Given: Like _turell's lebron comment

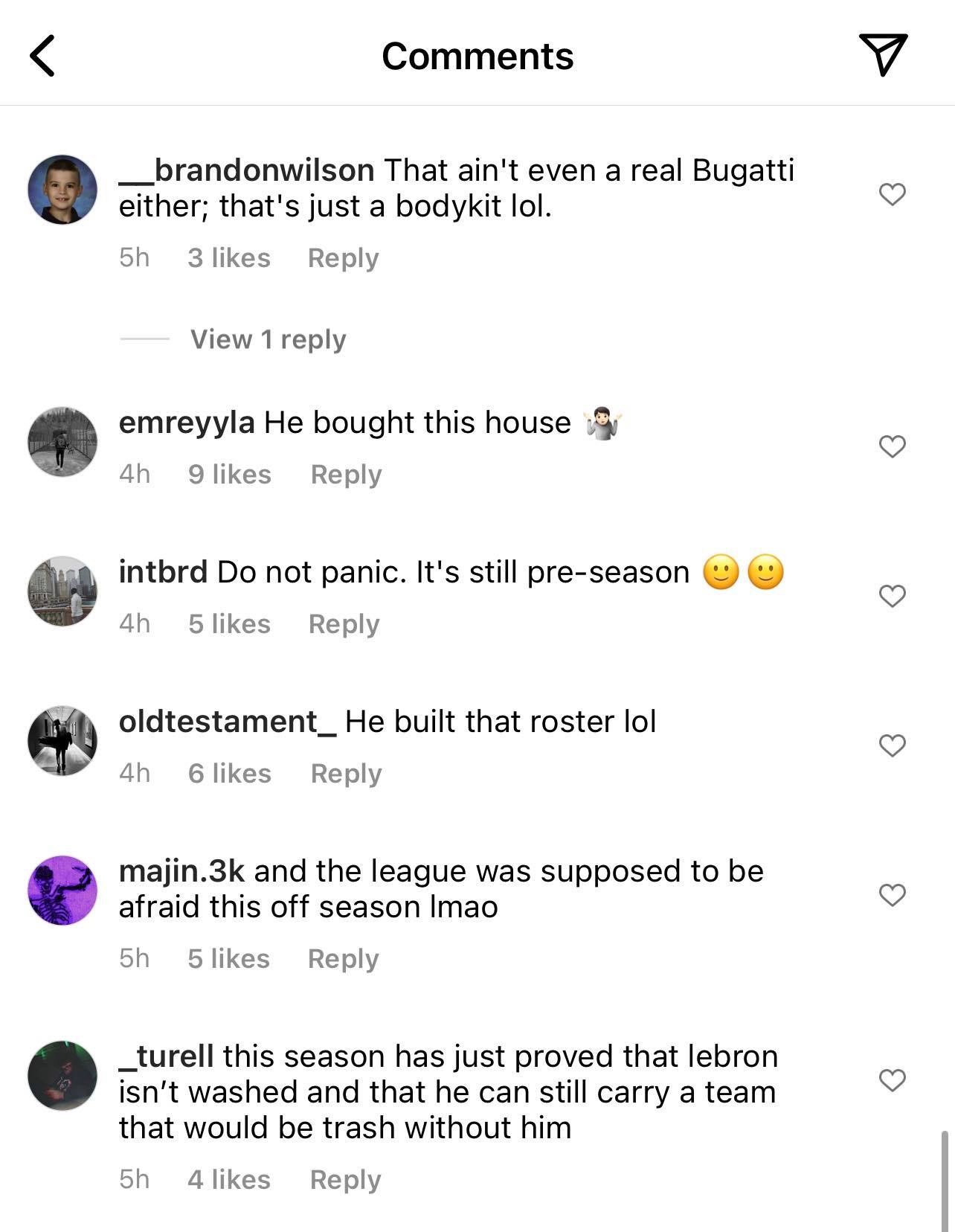Looking at the screenshot, I should coord(892,1080).
